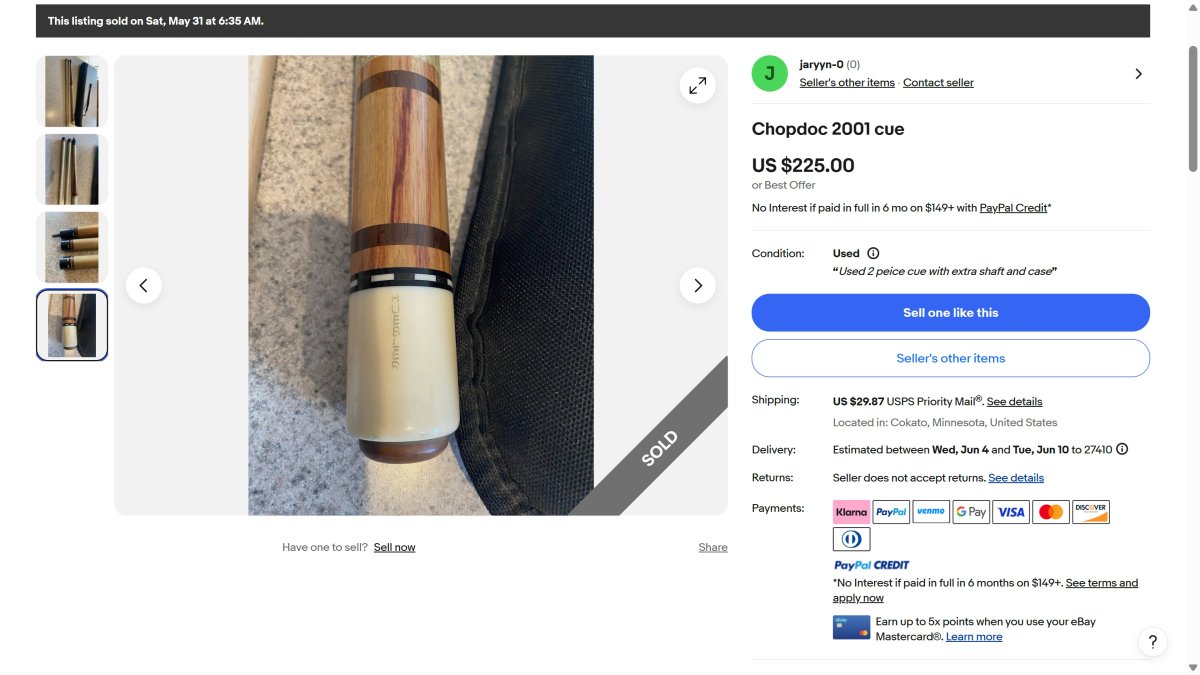This screenshot has width=1200, height=675.
Task: Open the help question mark button
Action: [x=1152, y=642]
